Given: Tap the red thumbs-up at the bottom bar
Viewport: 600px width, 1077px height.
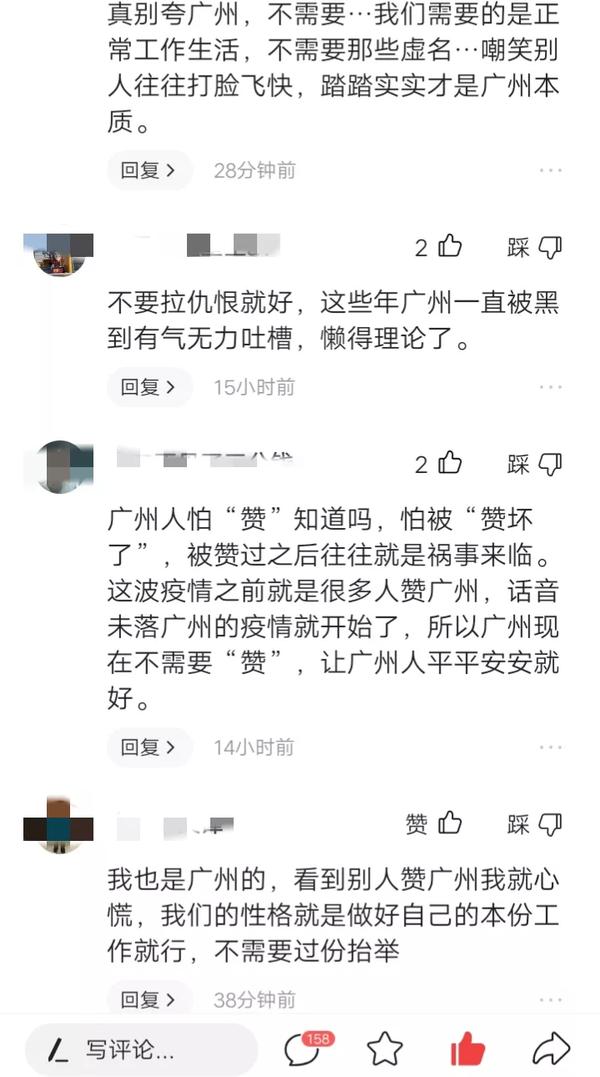Looking at the screenshot, I should tap(467, 1049).
